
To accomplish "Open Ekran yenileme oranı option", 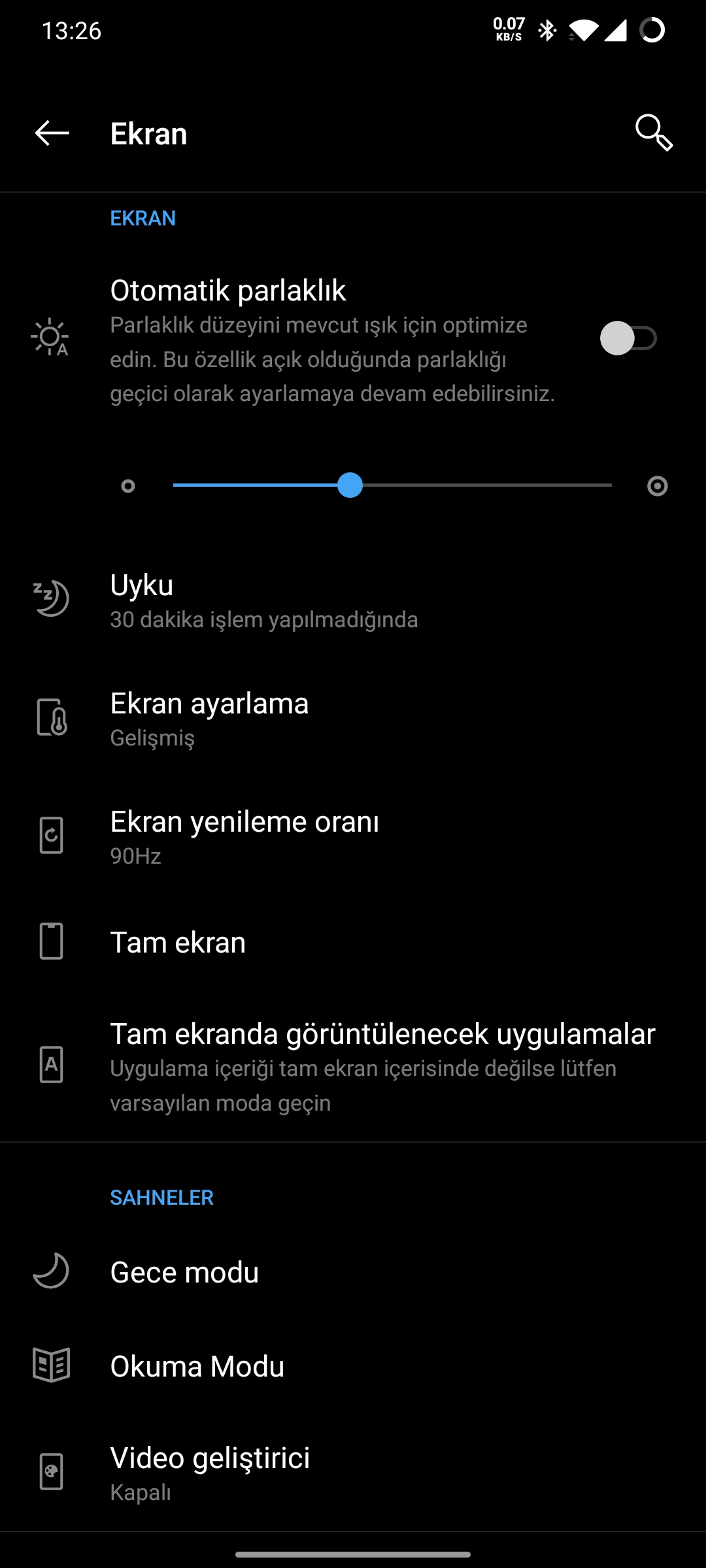I will (353, 838).
